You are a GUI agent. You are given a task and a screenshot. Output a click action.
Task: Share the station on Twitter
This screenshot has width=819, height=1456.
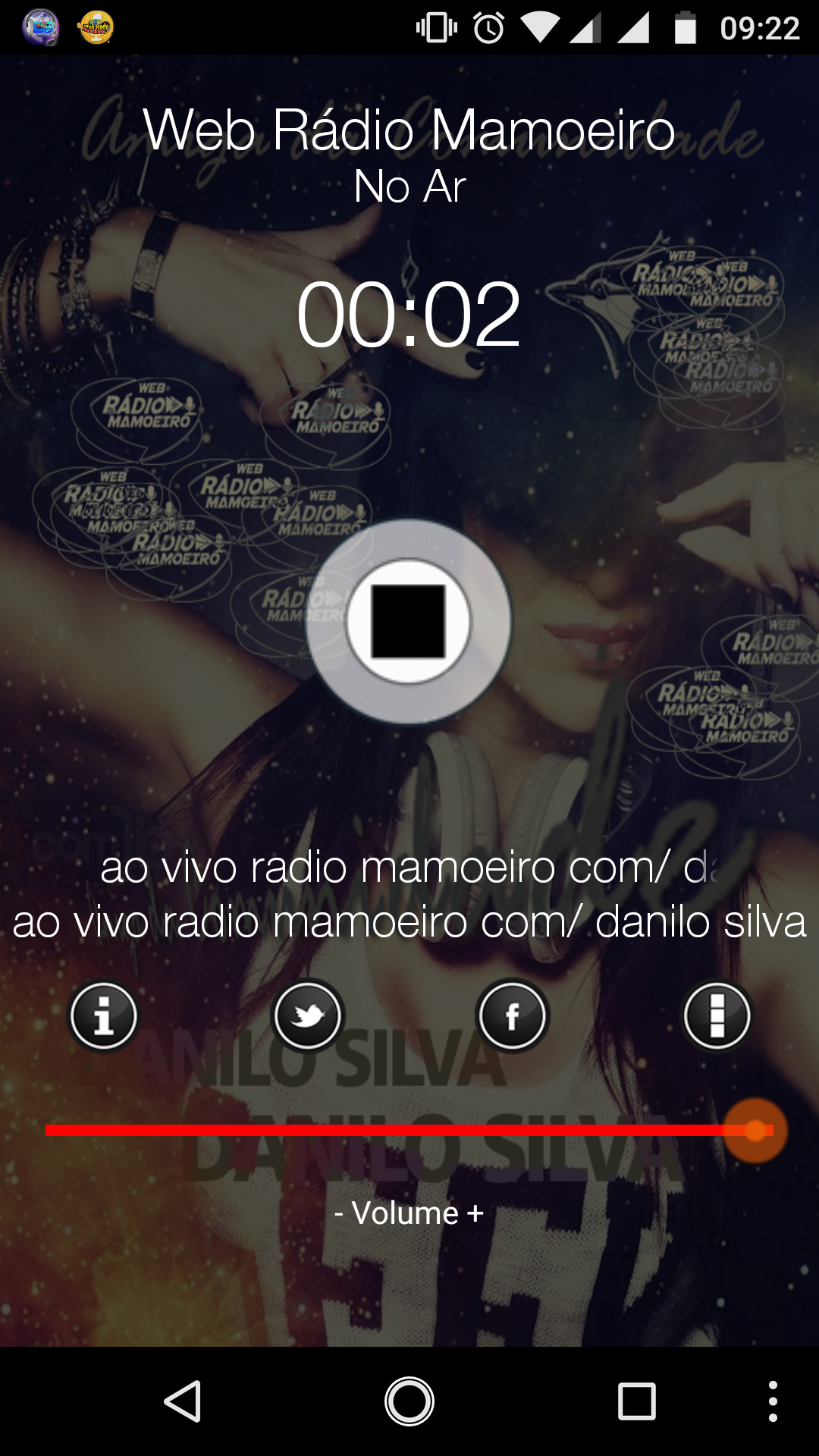tap(307, 1016)
